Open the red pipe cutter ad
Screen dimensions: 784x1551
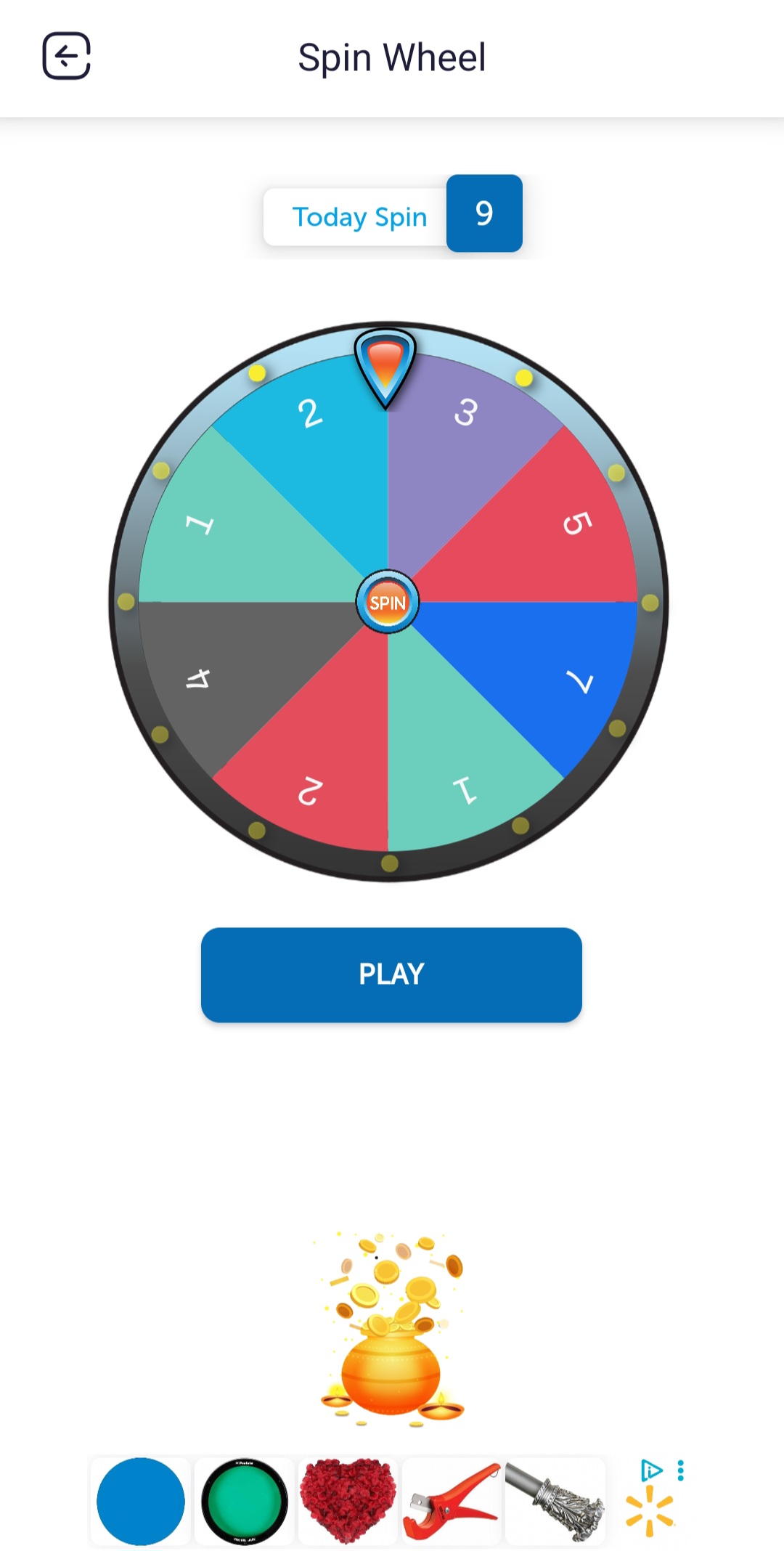[x=452, y=1500]
